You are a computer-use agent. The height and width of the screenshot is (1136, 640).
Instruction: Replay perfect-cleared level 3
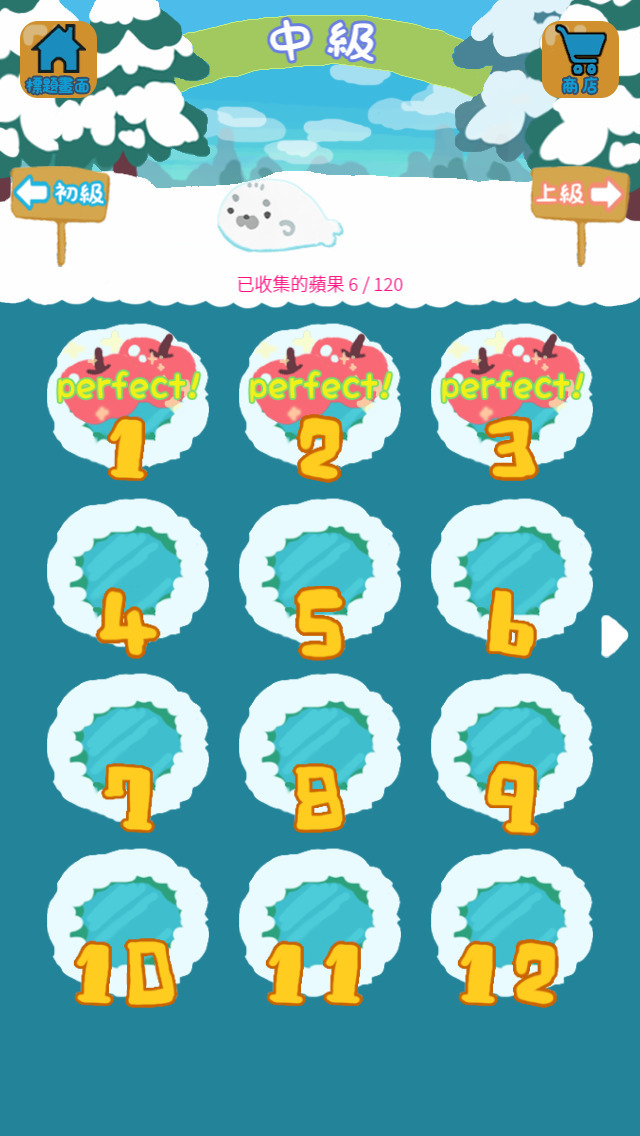click(x=512, y=400)
